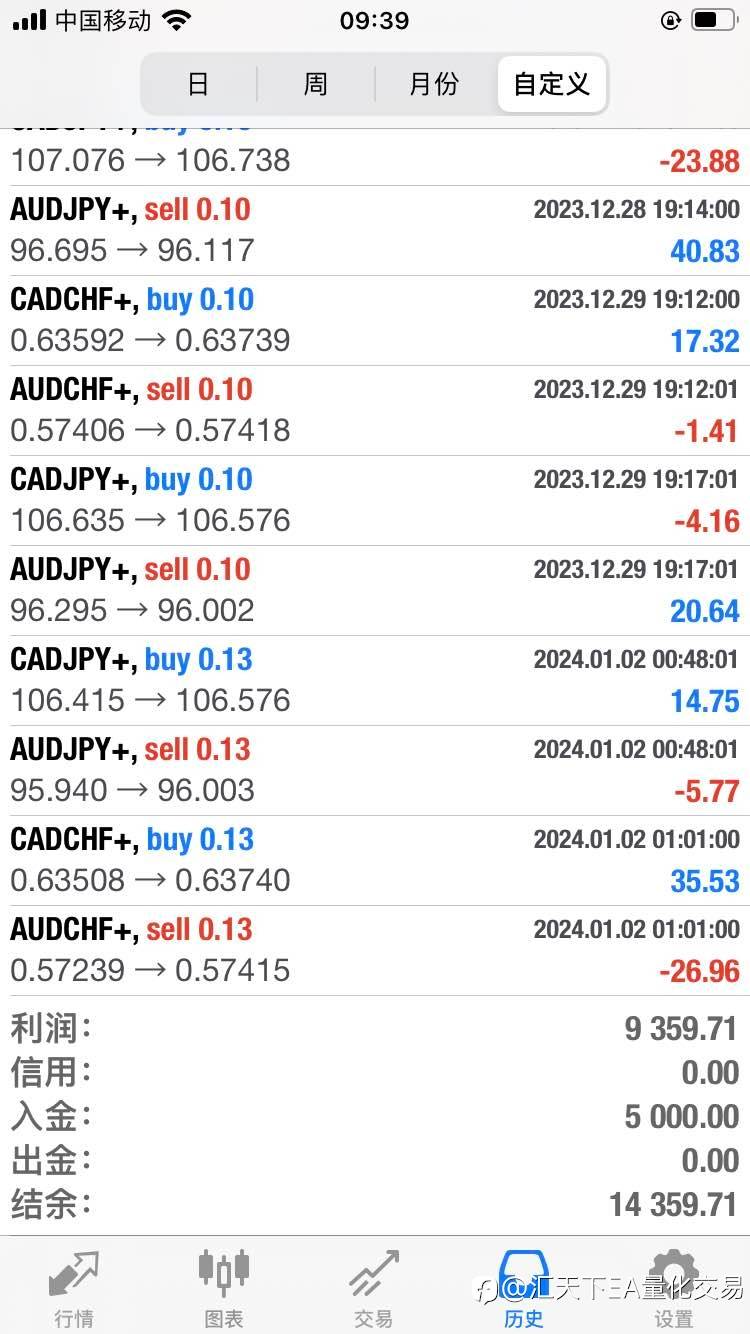Switch to the 日 period filter
The width and height of the screenshot is (750, 1334).
tap(198, 84)
